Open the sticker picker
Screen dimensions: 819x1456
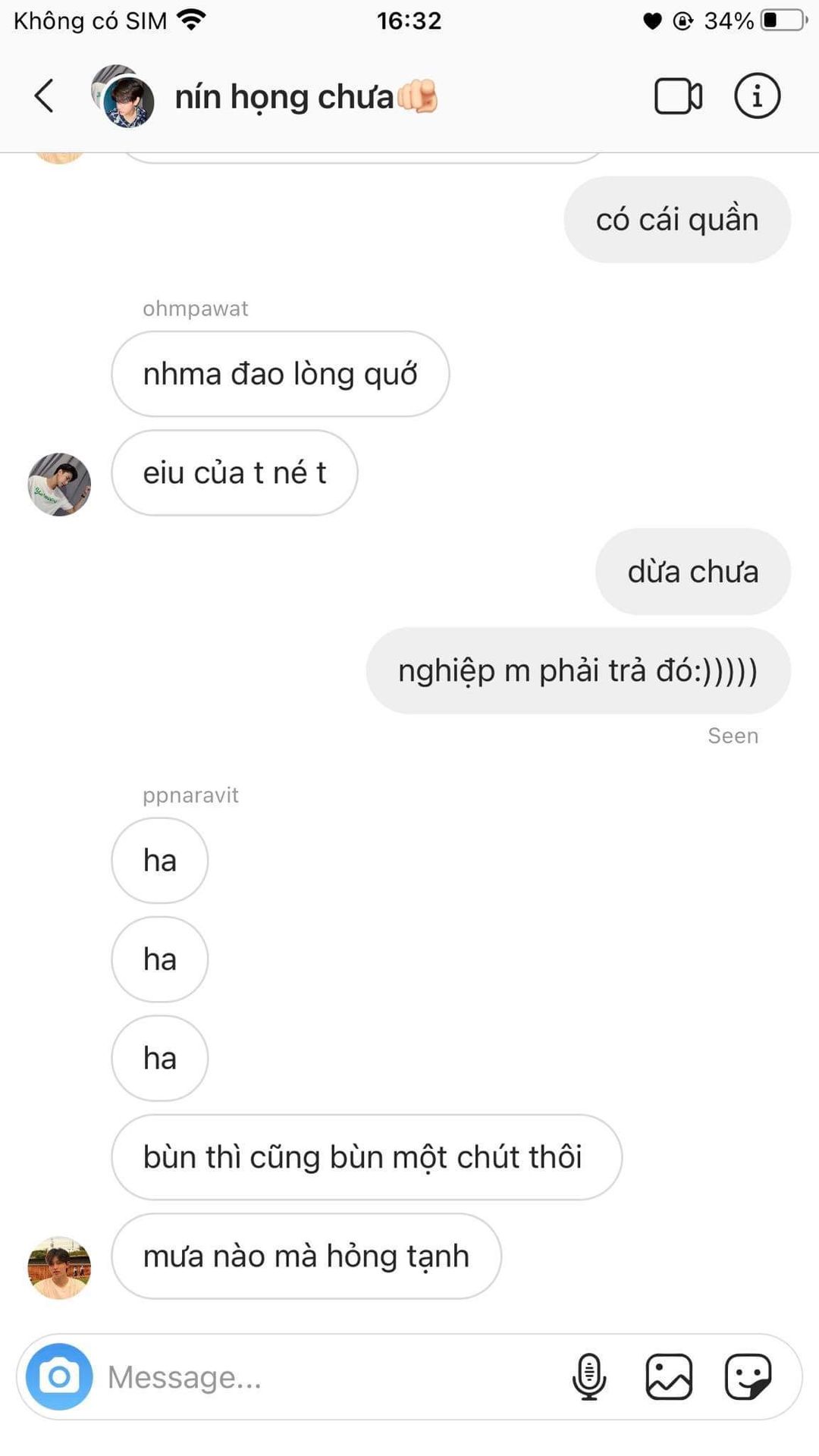coord(748,1376)
